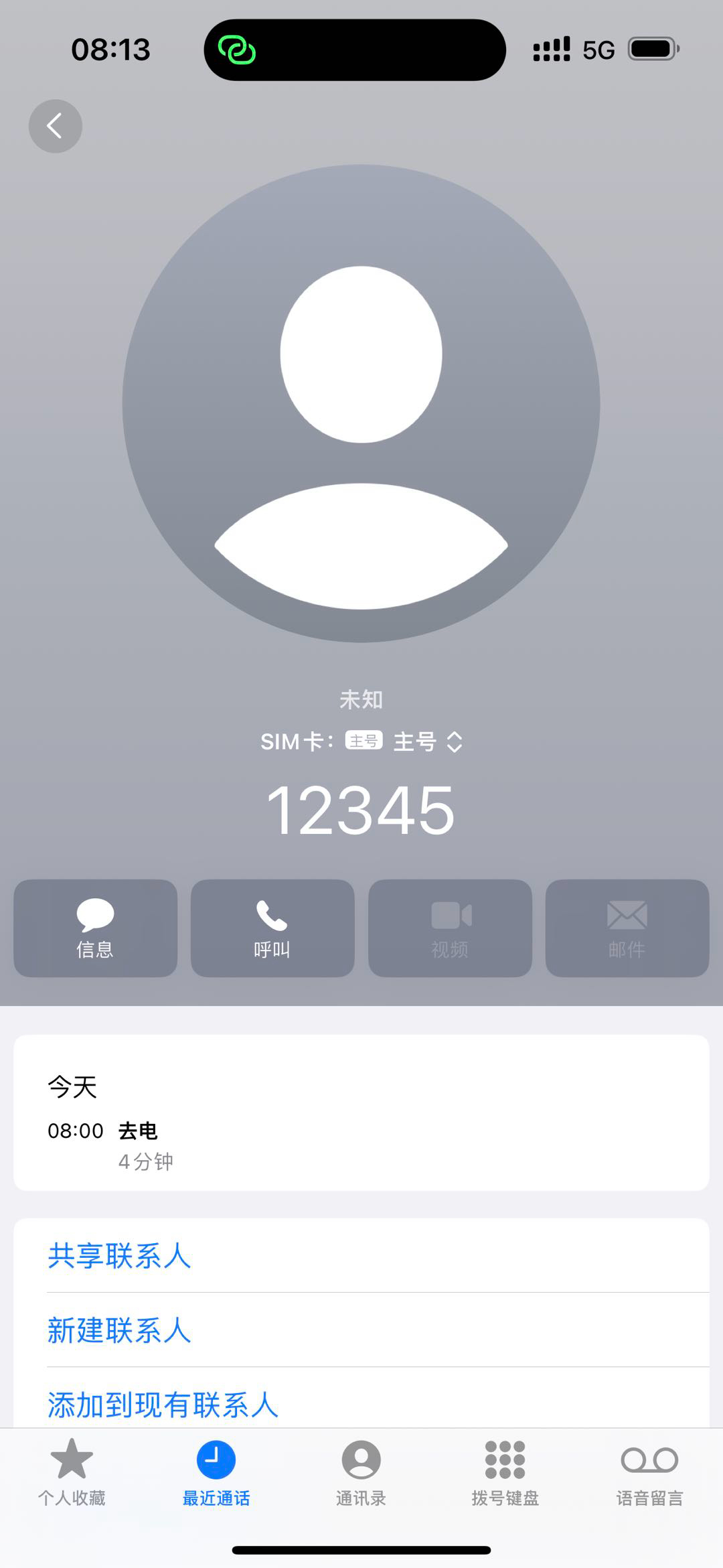Viewport: 723px width, 1568px height.
Task: Go back using the top-left arrow
Action: [x=55, y=126]
